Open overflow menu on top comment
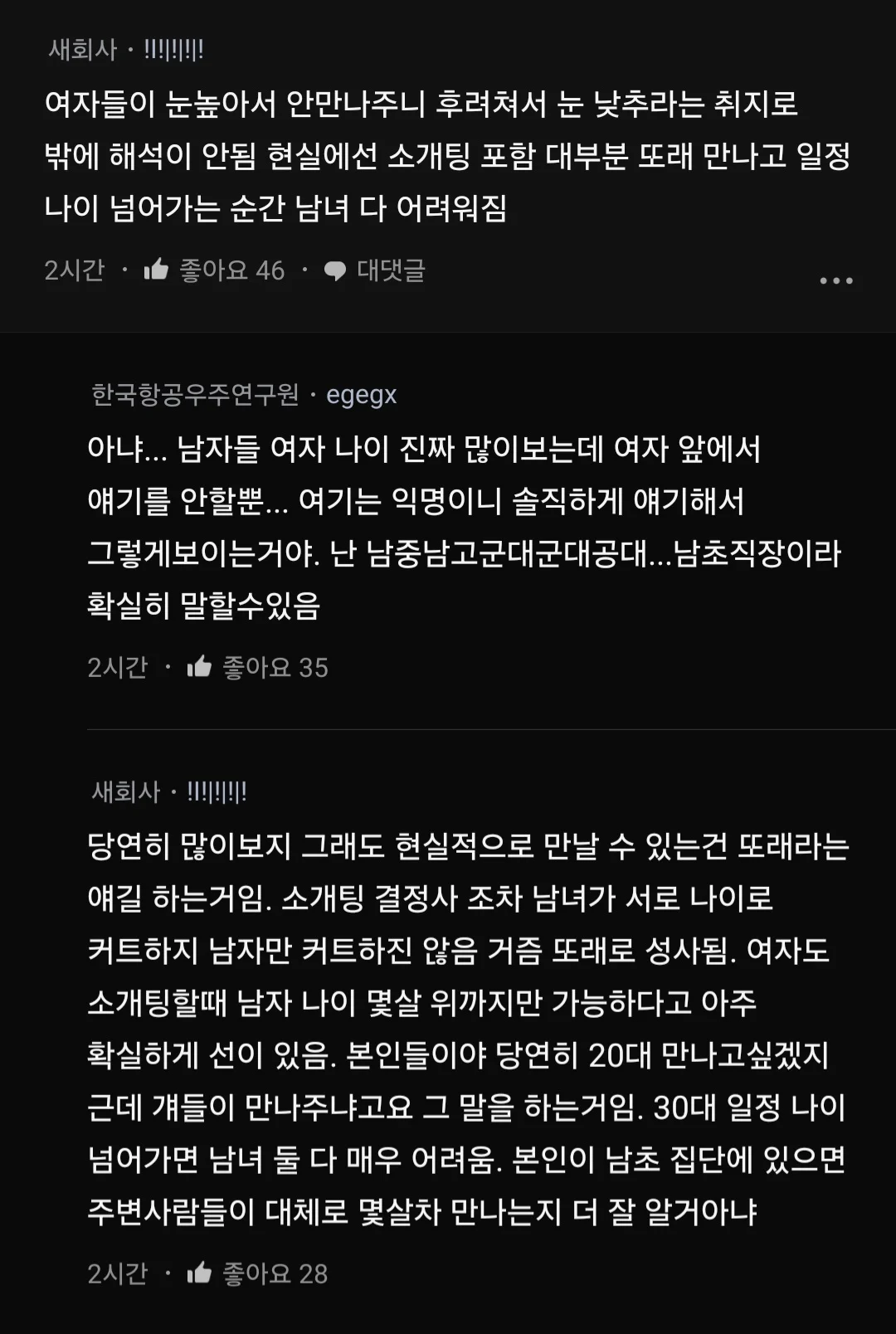The image size is (896, 1334). (x=835, y=280)
